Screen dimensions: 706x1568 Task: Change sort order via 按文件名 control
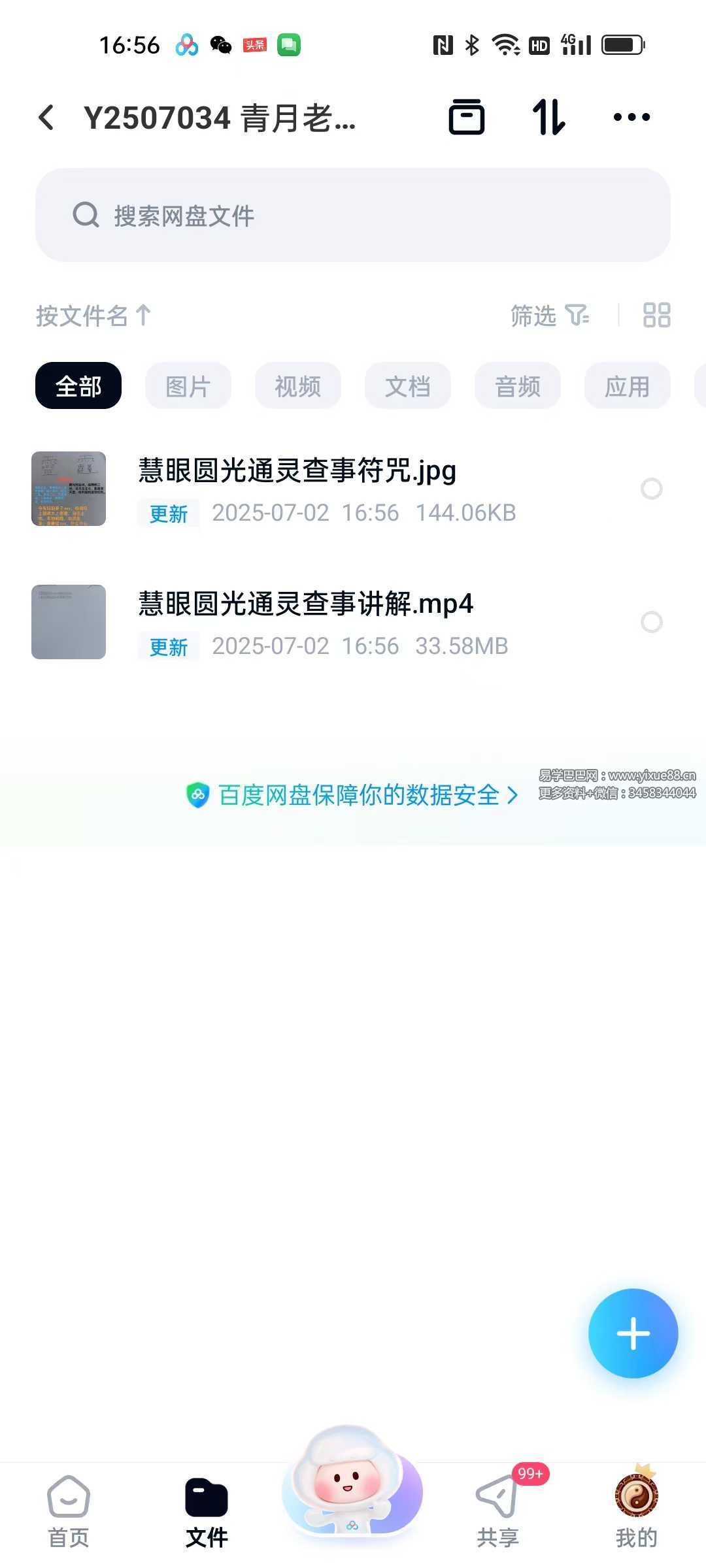92,316
